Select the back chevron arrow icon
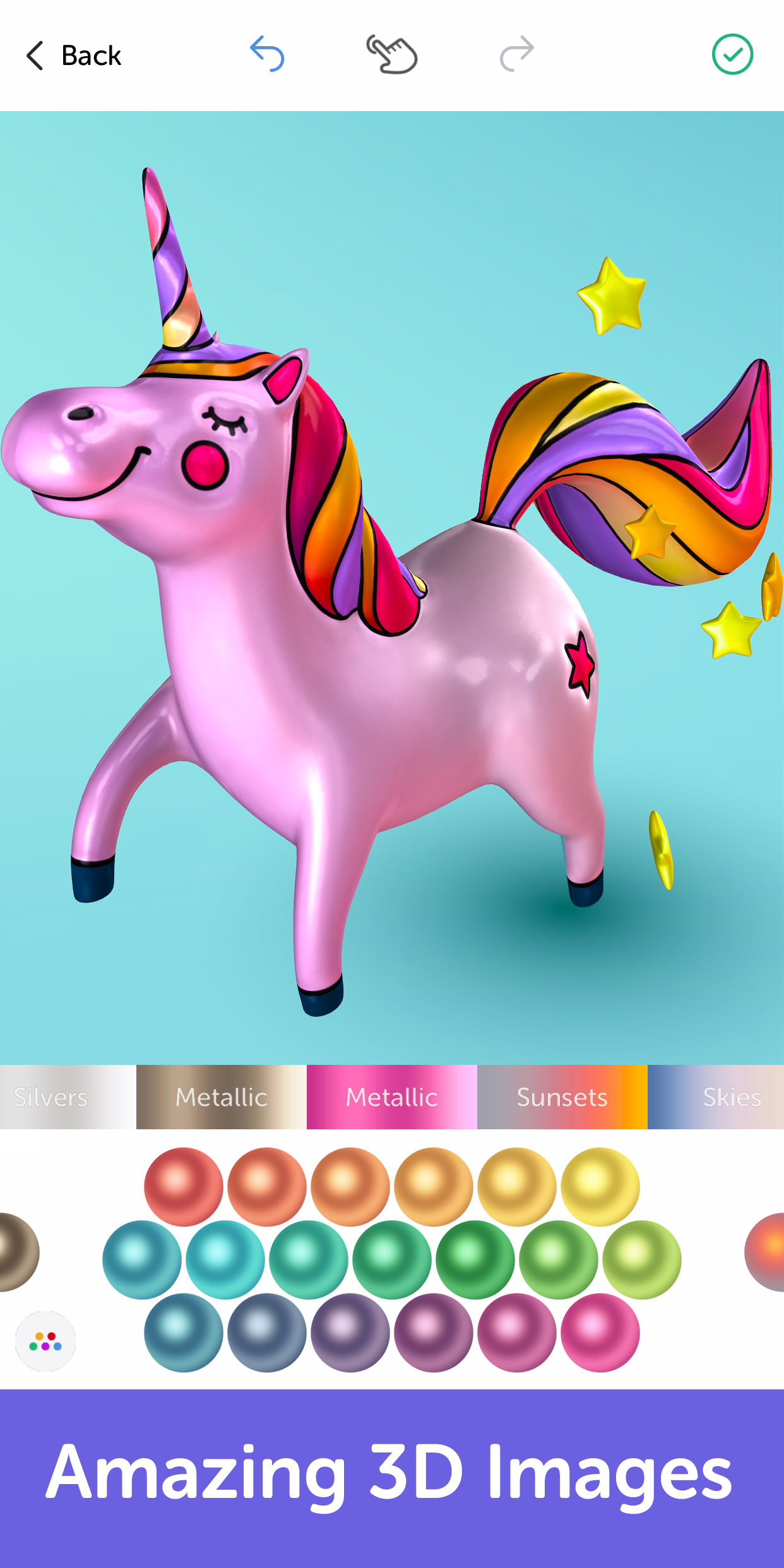784x1568 pixels. (x=35, y=56)
